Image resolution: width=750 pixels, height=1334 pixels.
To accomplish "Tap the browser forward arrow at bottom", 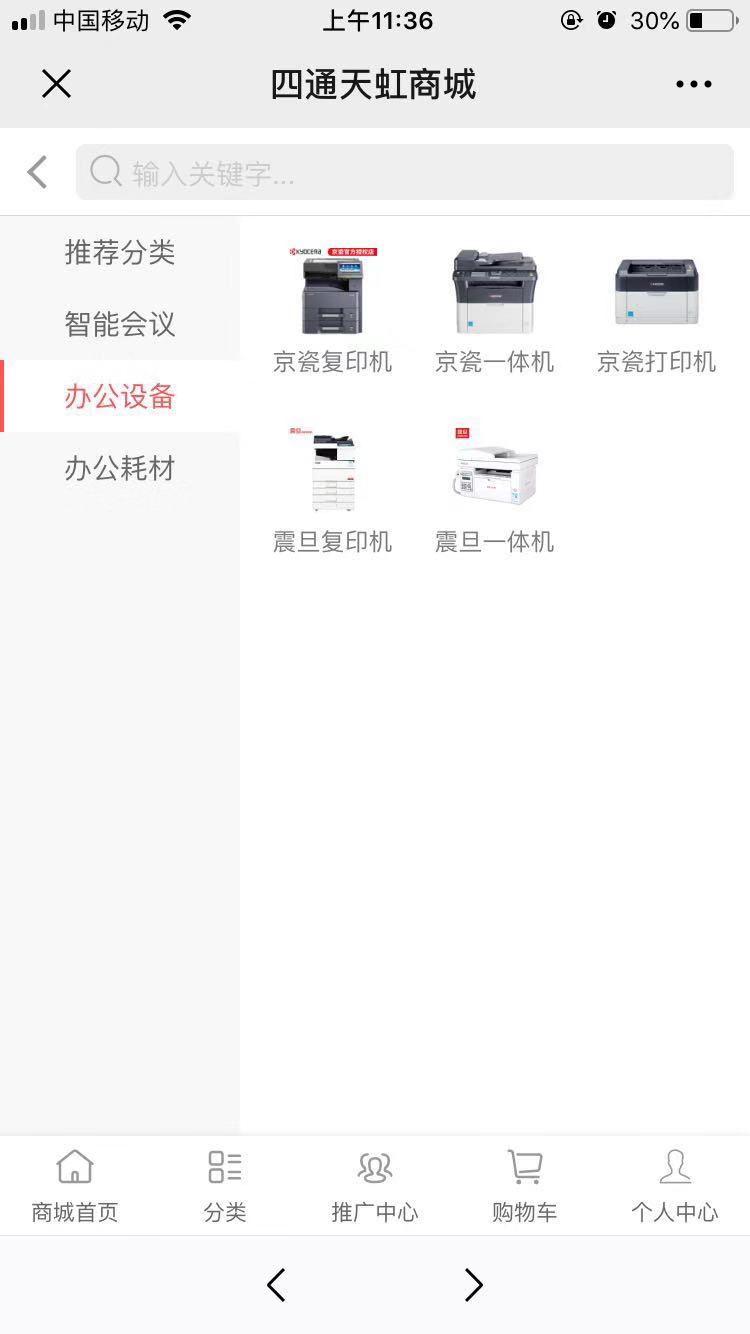I will (x=473, y=1285).
